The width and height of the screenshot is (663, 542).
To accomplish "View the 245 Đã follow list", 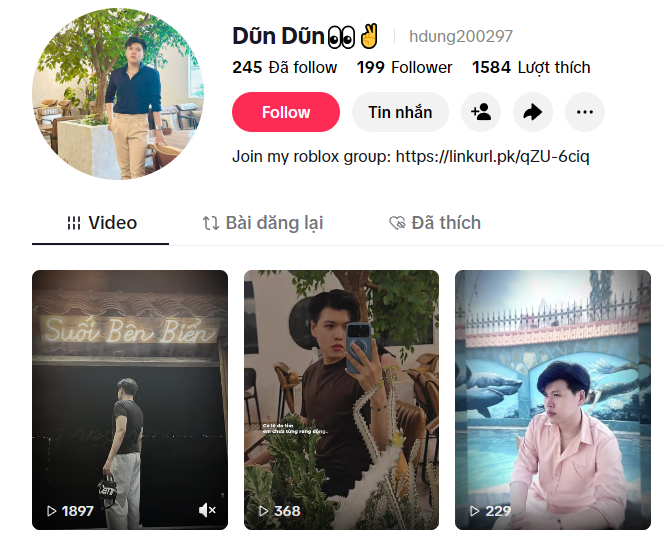I will point(285,68).
